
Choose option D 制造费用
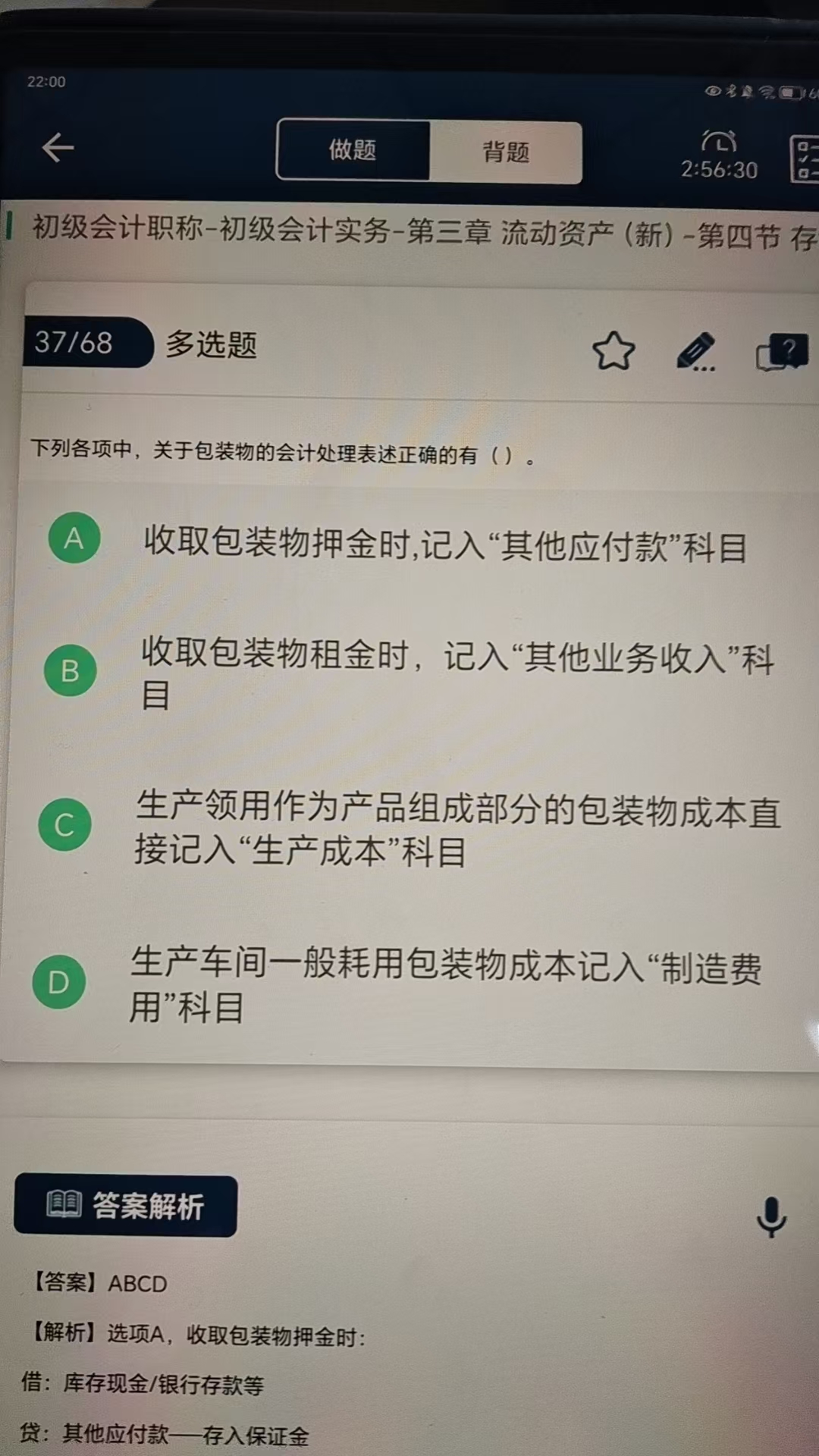coord(58,983)
